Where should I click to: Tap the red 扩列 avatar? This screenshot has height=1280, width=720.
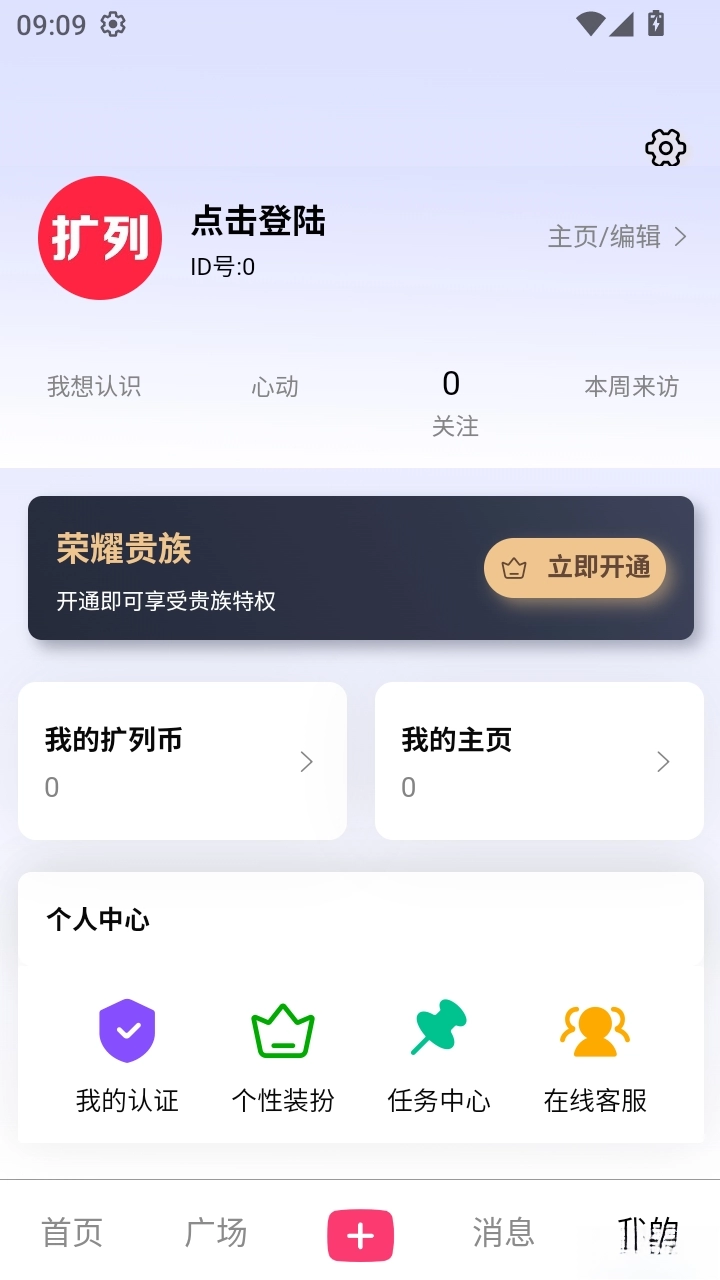tap(99, 238)
